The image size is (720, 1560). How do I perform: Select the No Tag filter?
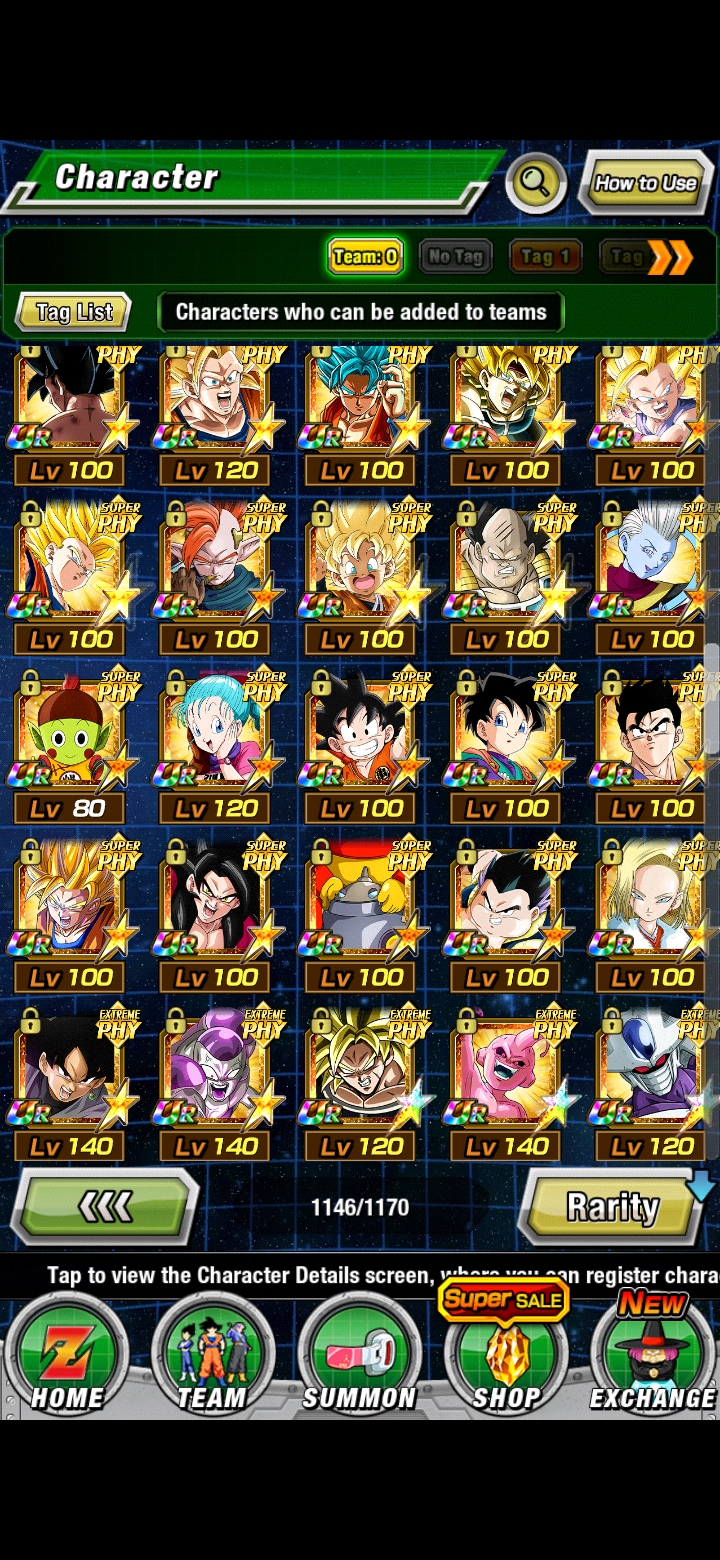[455, 257]
